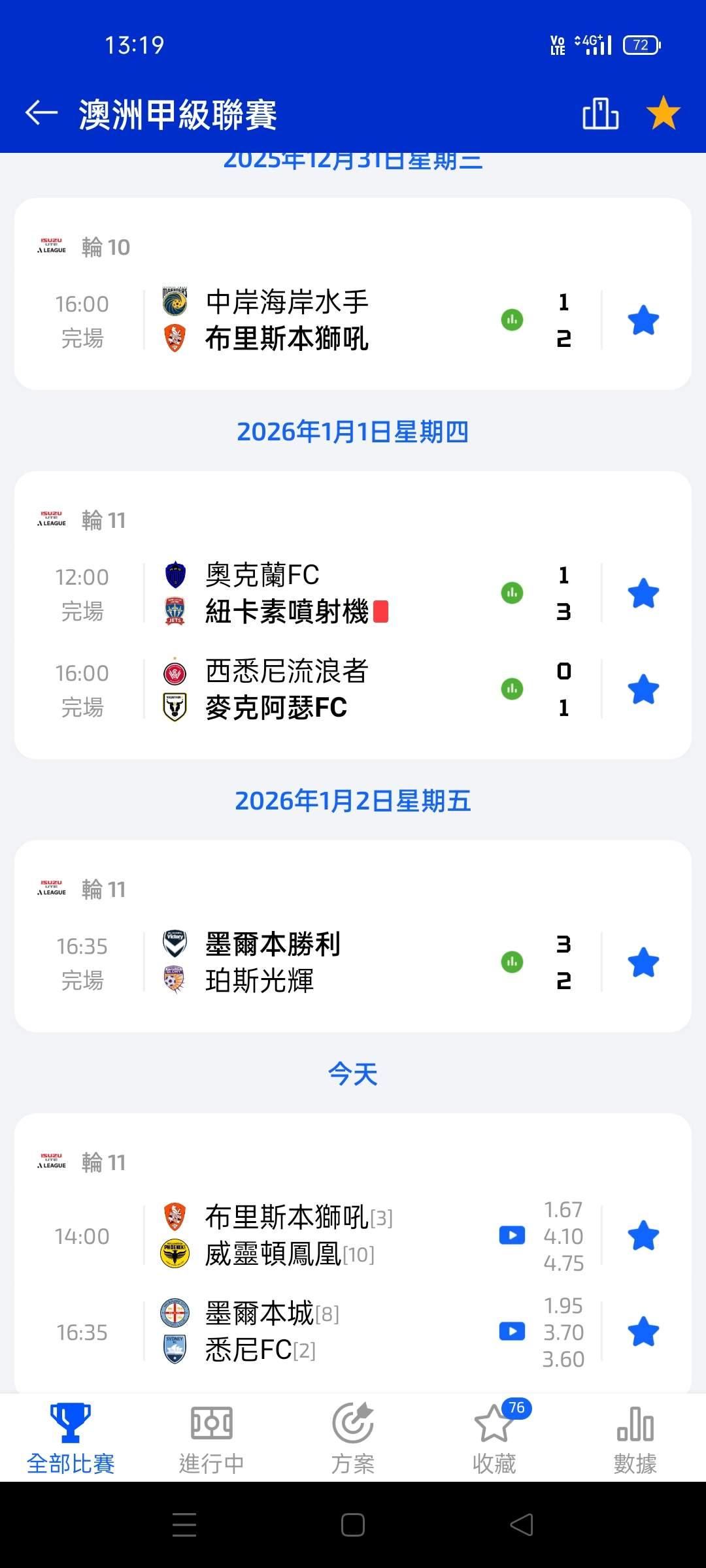This screenshot has height=1568, width=706.
Task: Tap the video icon for 墨爾本城 vs 悉尼FC
Action: pos(512,1331)
